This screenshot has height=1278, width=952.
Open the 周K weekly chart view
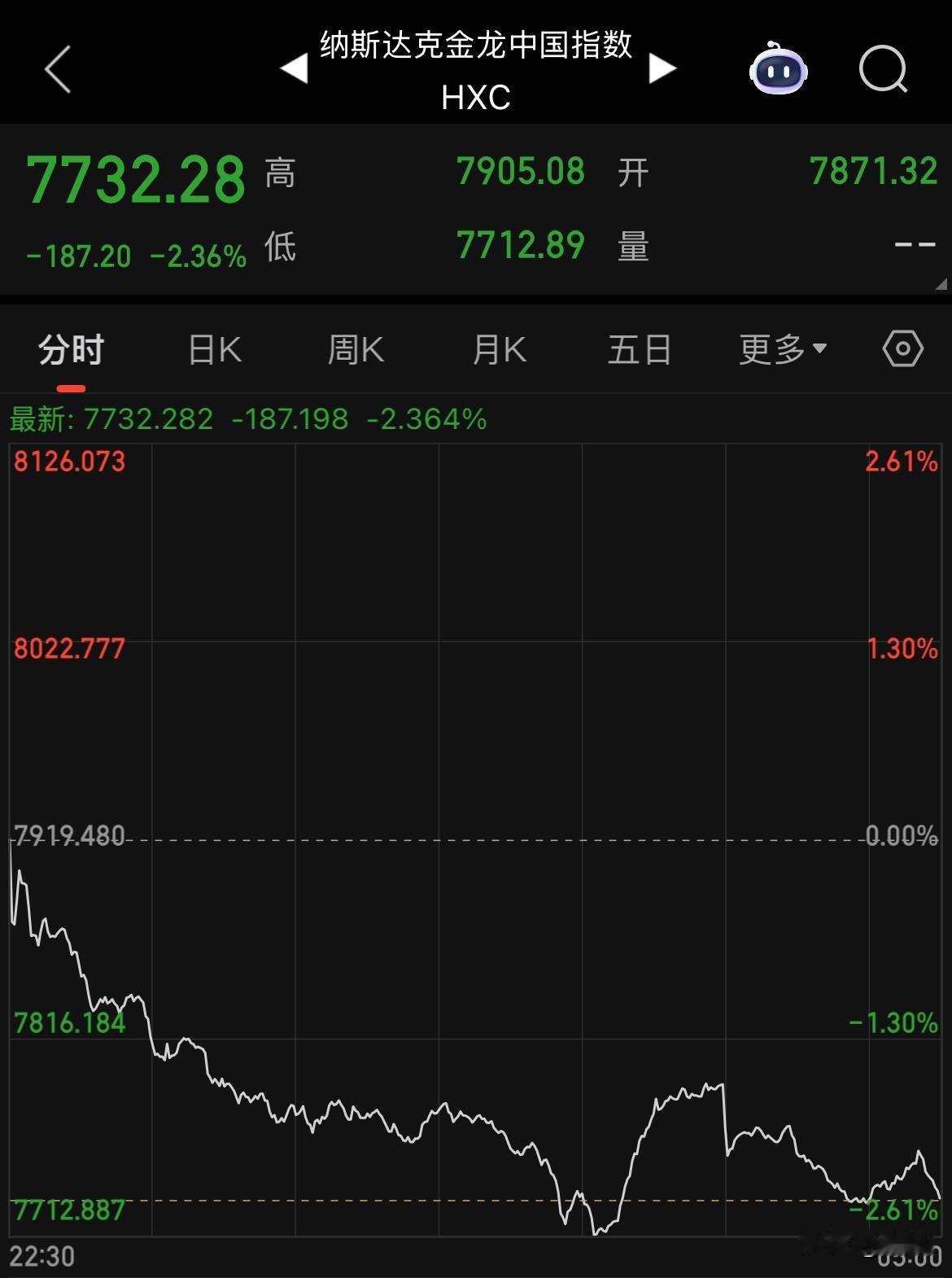point(356,348)
